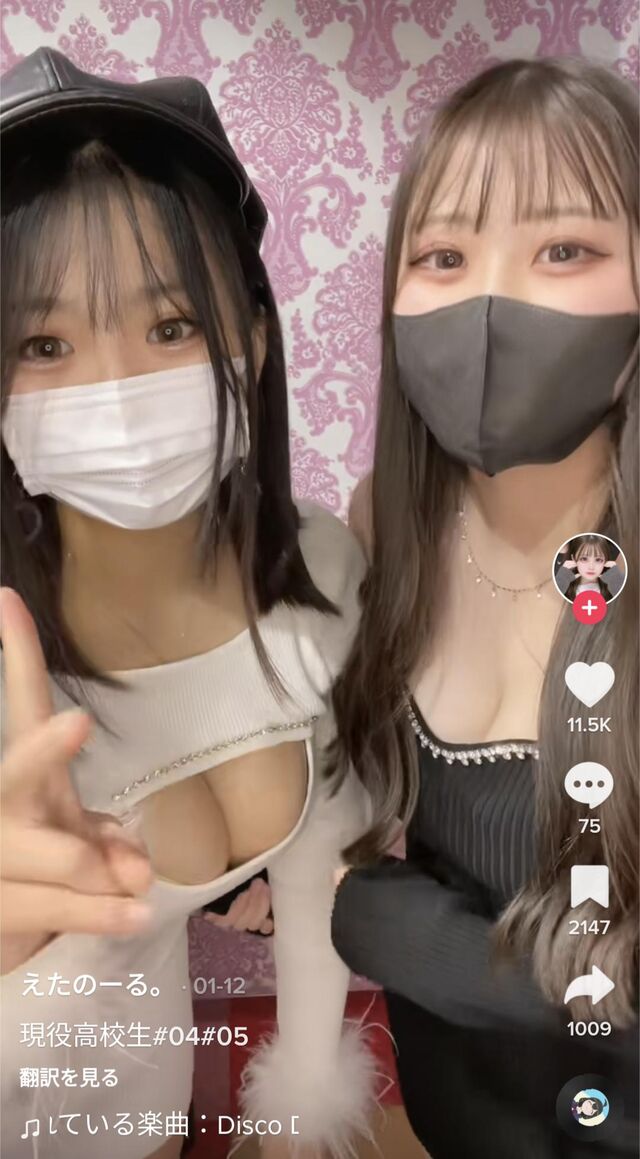Open the #05 hashtag in the caption
This screenshot has height=1159, width=640.
pos(224,1036)
